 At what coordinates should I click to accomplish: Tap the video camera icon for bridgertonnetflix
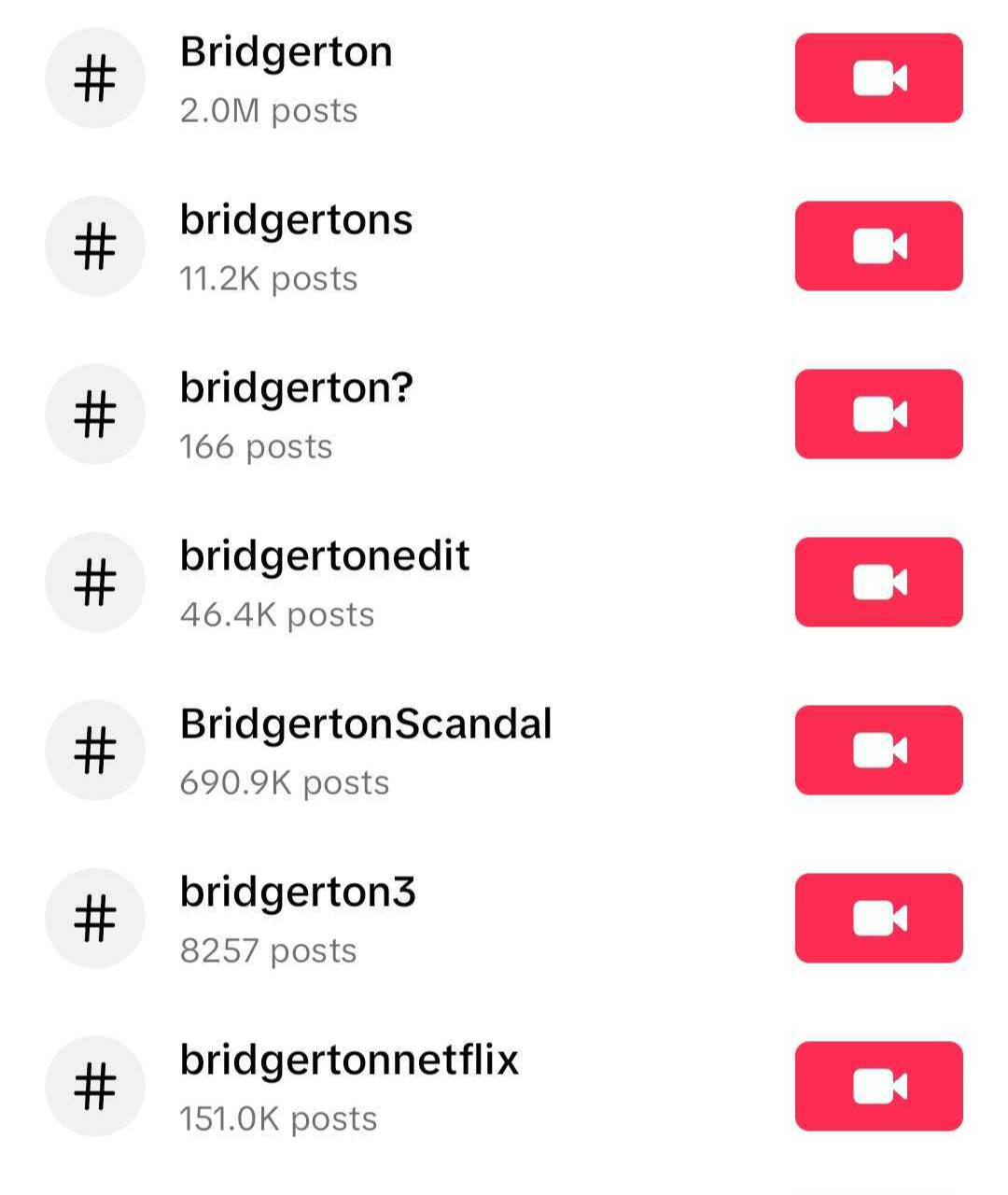(x=878, y=1086)
